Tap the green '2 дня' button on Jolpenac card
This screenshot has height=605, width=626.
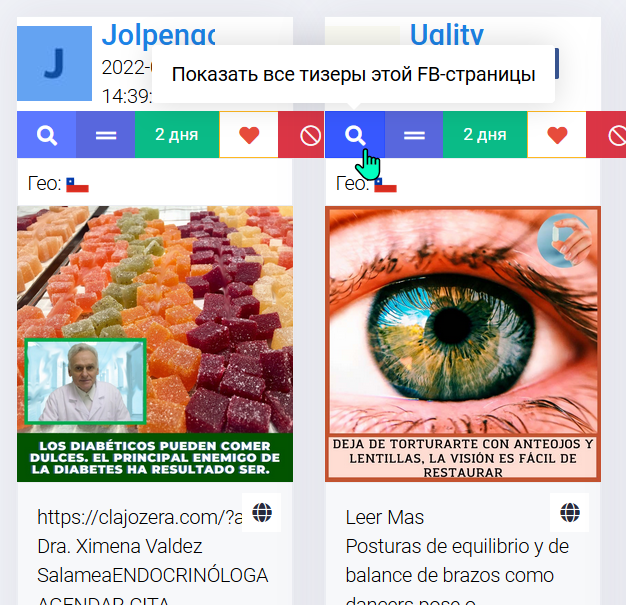(x=176, y=135)
